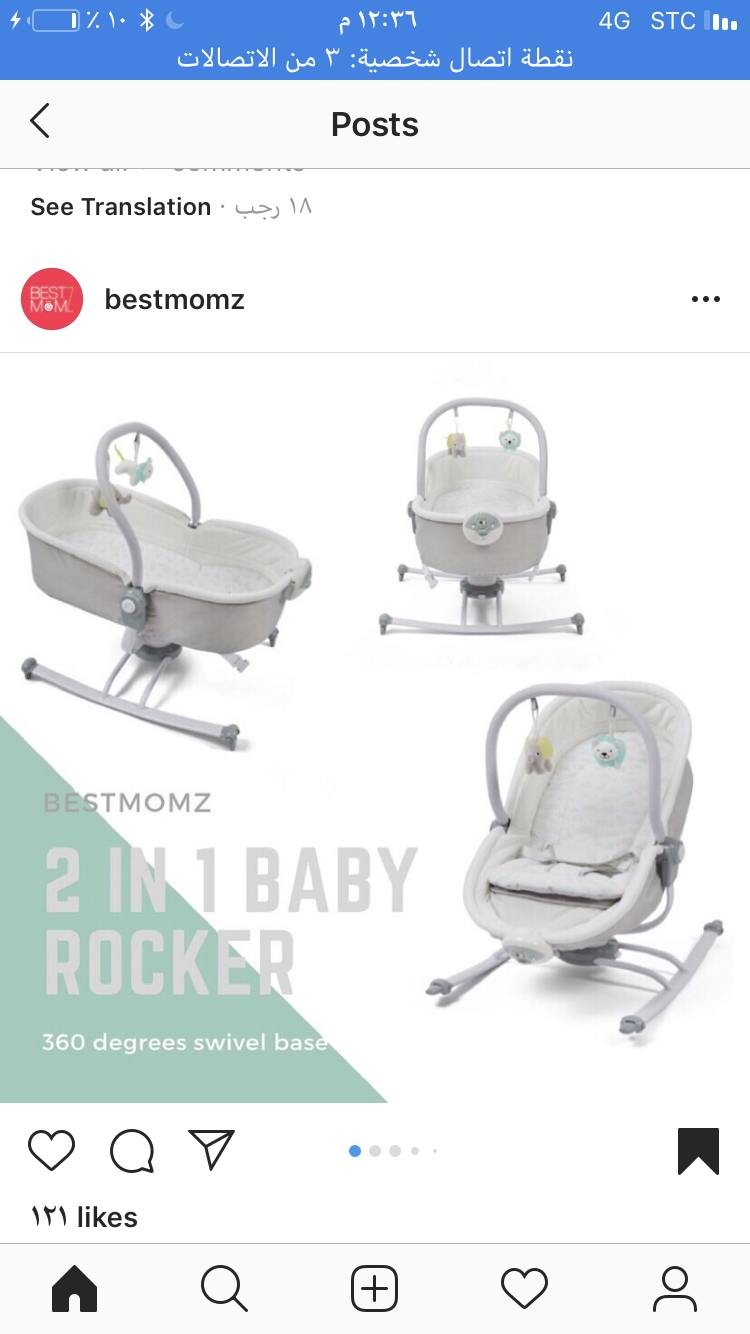The image size is (750, 1334).
Task: View the list of likes
Action: tap(85, 1217)
